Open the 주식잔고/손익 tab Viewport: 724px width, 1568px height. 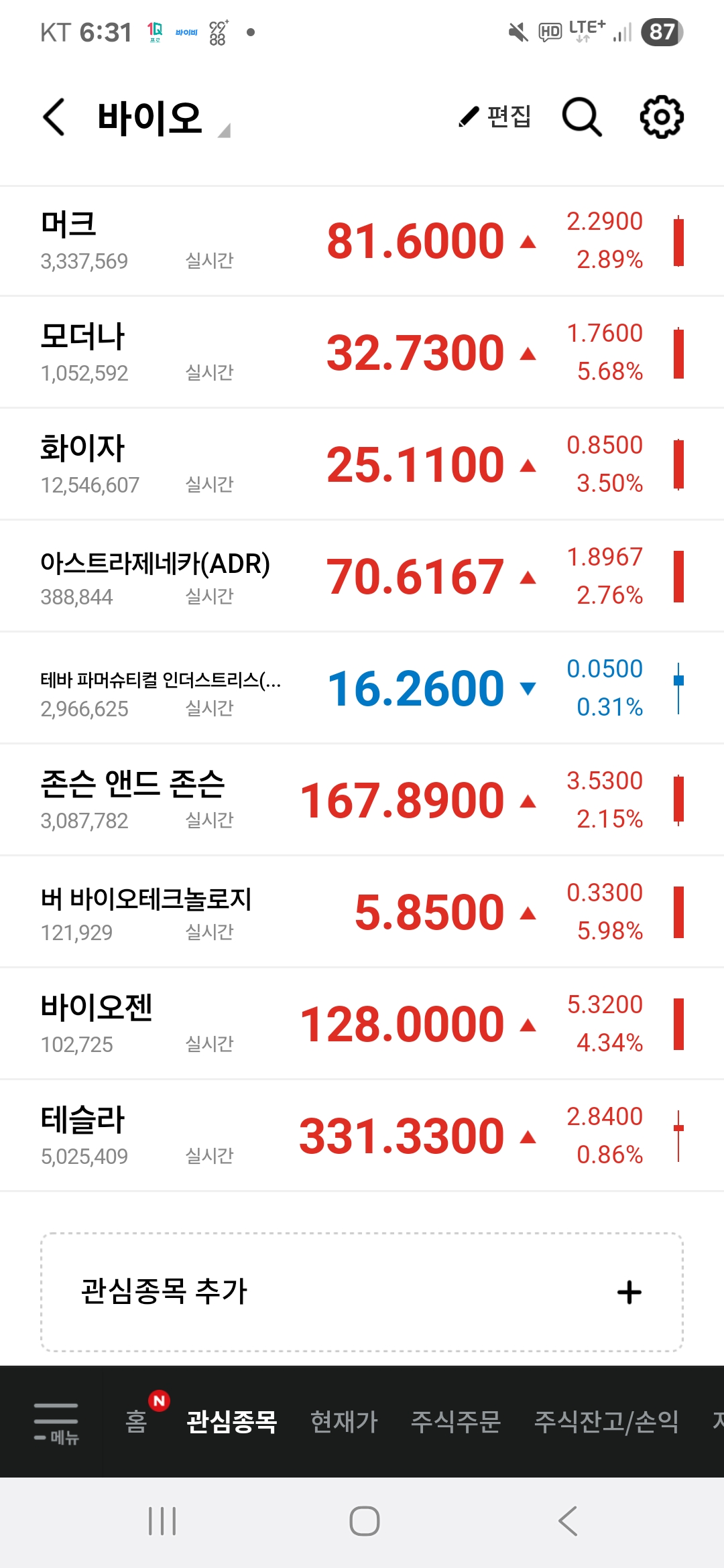pos(606,1421)
